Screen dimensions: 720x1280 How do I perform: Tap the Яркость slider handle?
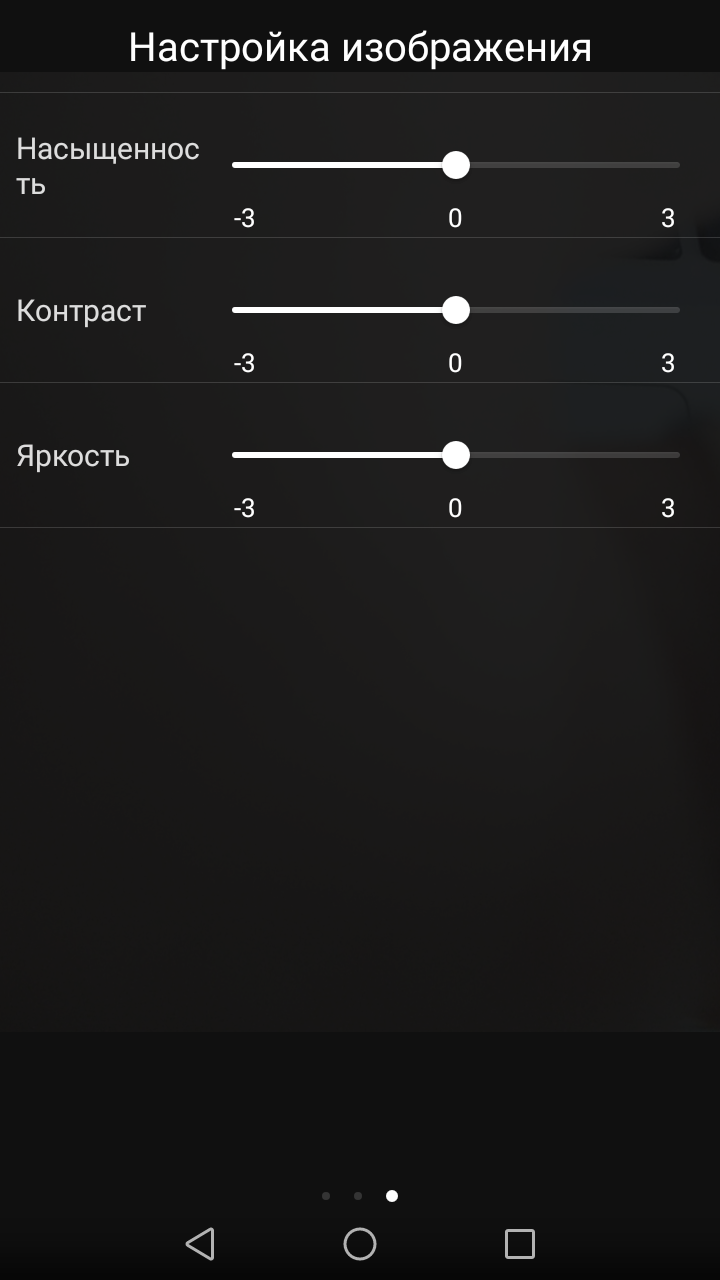[456, 455]
